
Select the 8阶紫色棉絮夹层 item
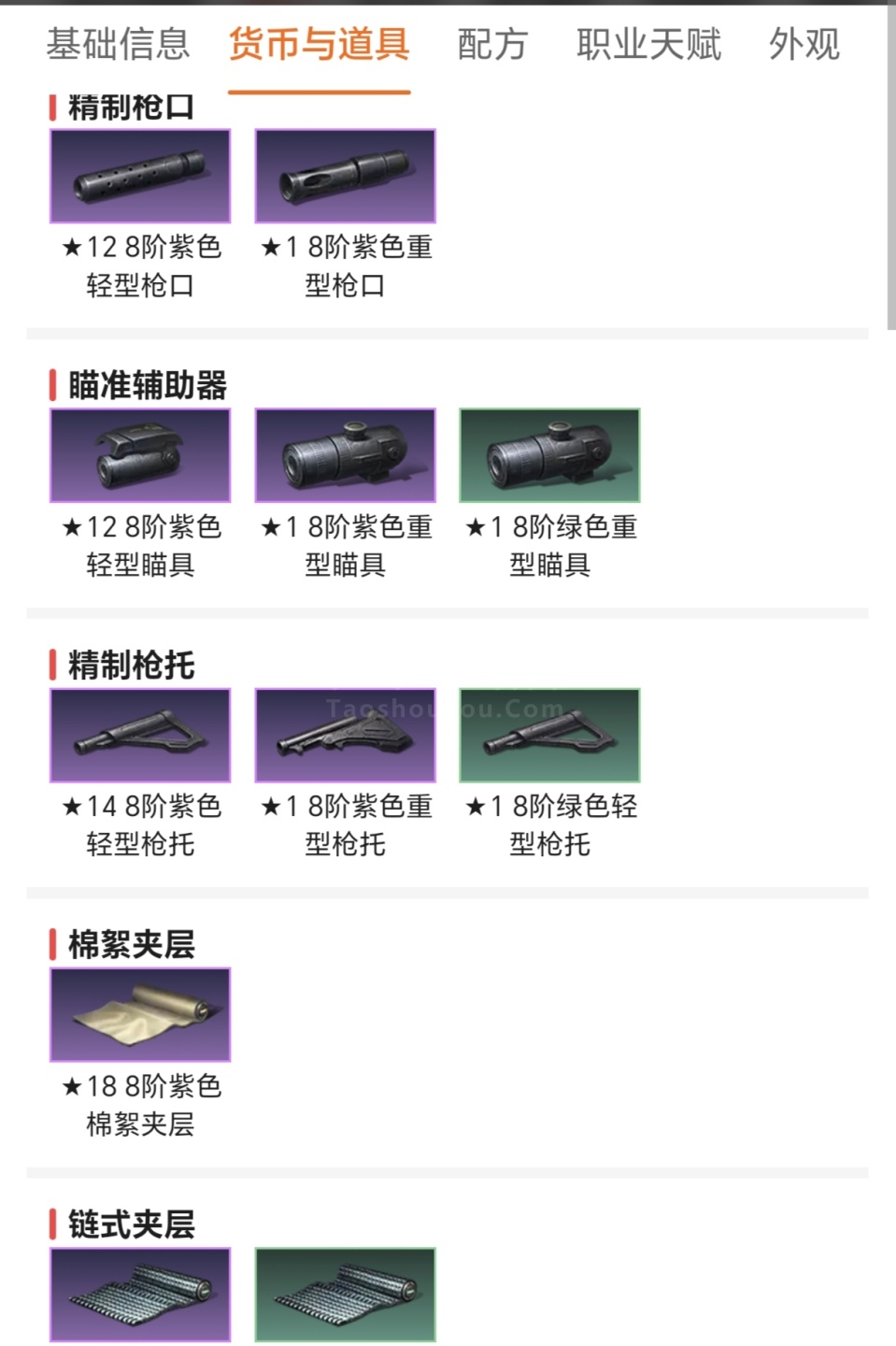point(140,1014)
